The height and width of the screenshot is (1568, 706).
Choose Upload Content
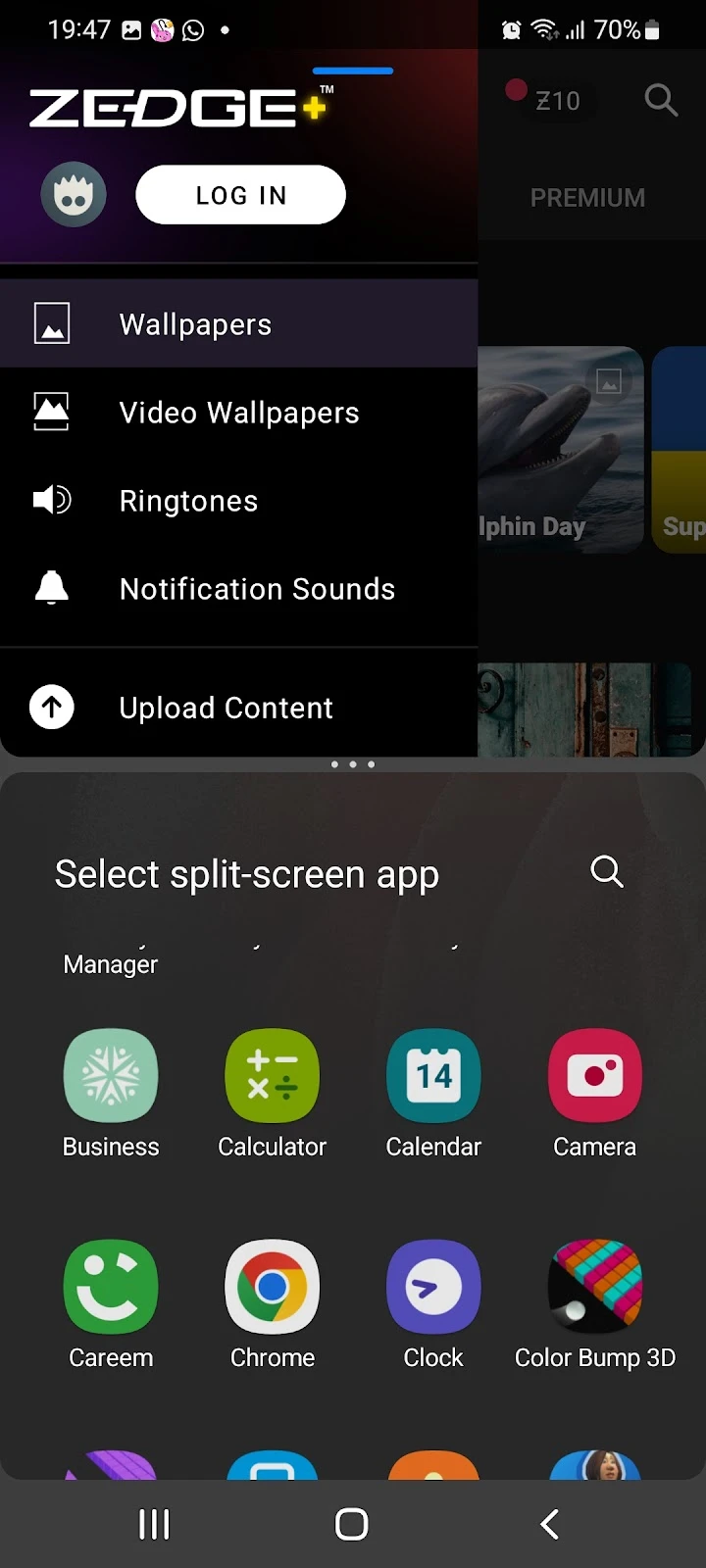pyautogui.click(x=239, y=708)
